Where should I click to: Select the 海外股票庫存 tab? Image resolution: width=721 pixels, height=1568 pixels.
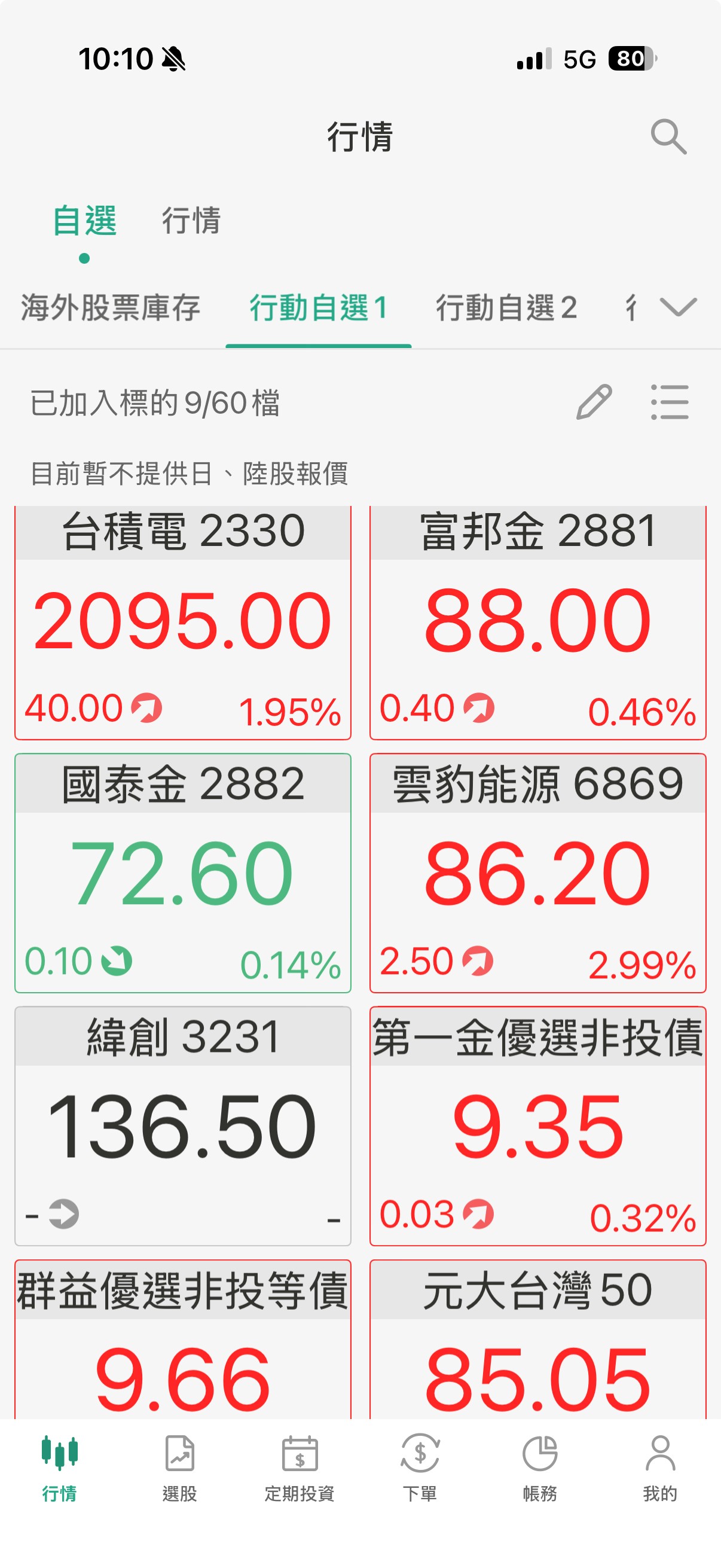pos(110,307)
